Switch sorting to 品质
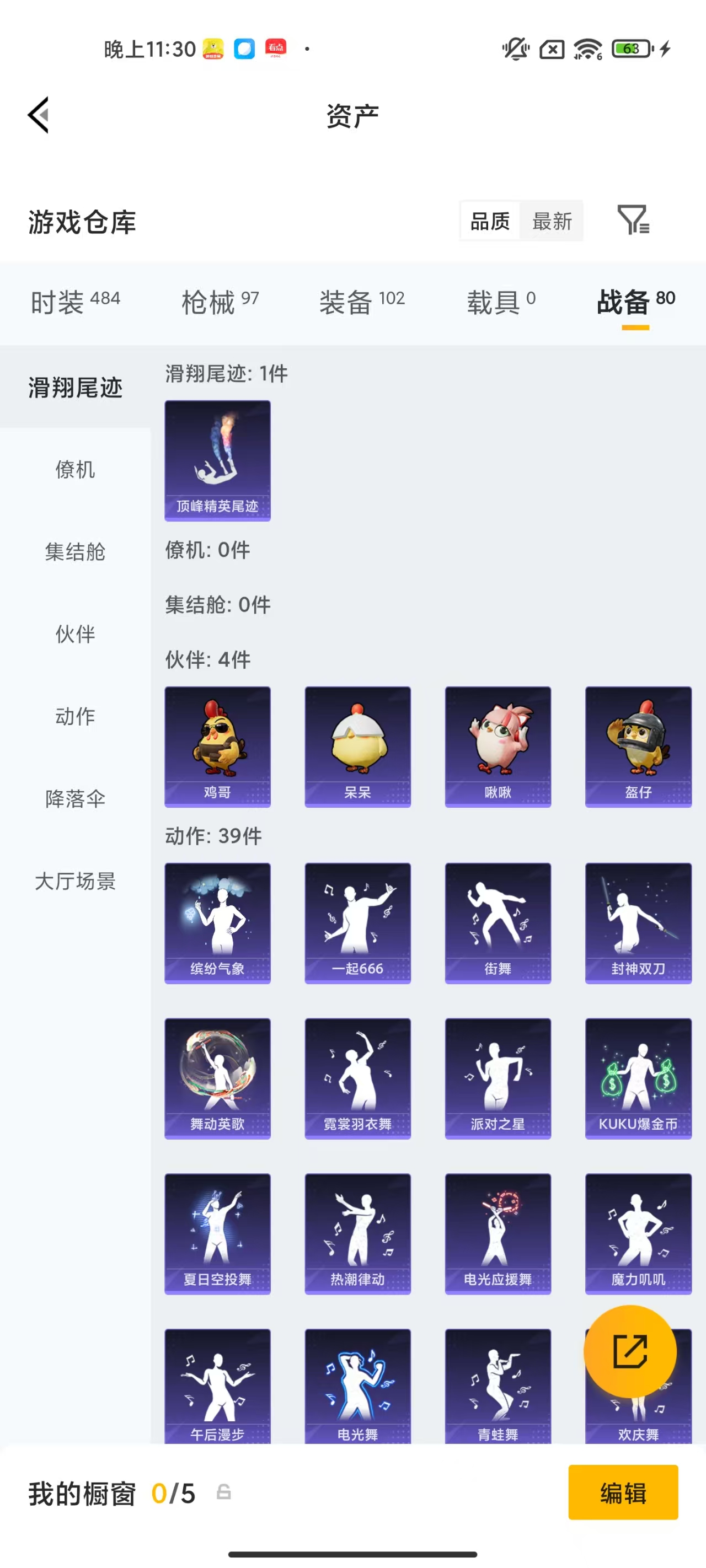706x1568 pixels. click(489, 221)
